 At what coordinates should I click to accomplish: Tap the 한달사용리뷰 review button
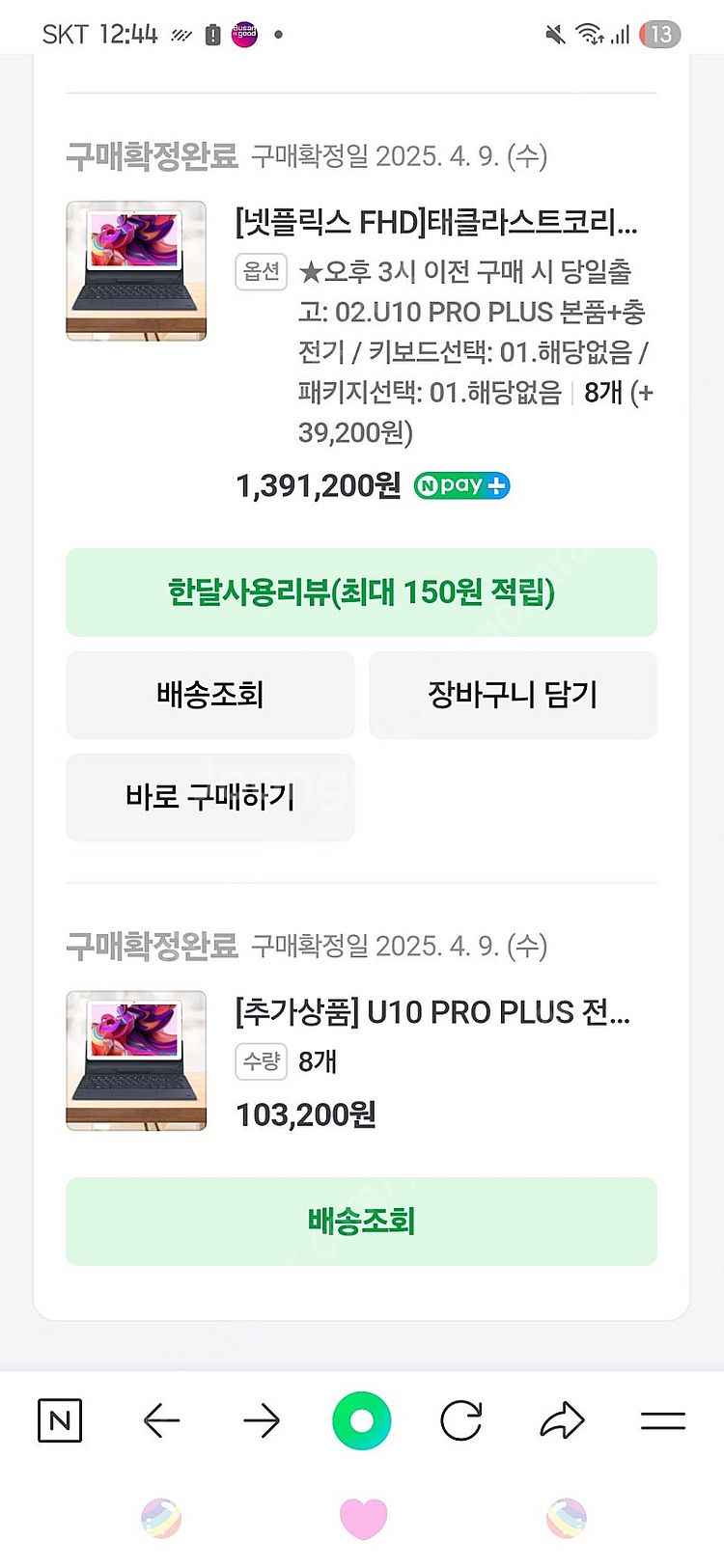pos(361,592)
